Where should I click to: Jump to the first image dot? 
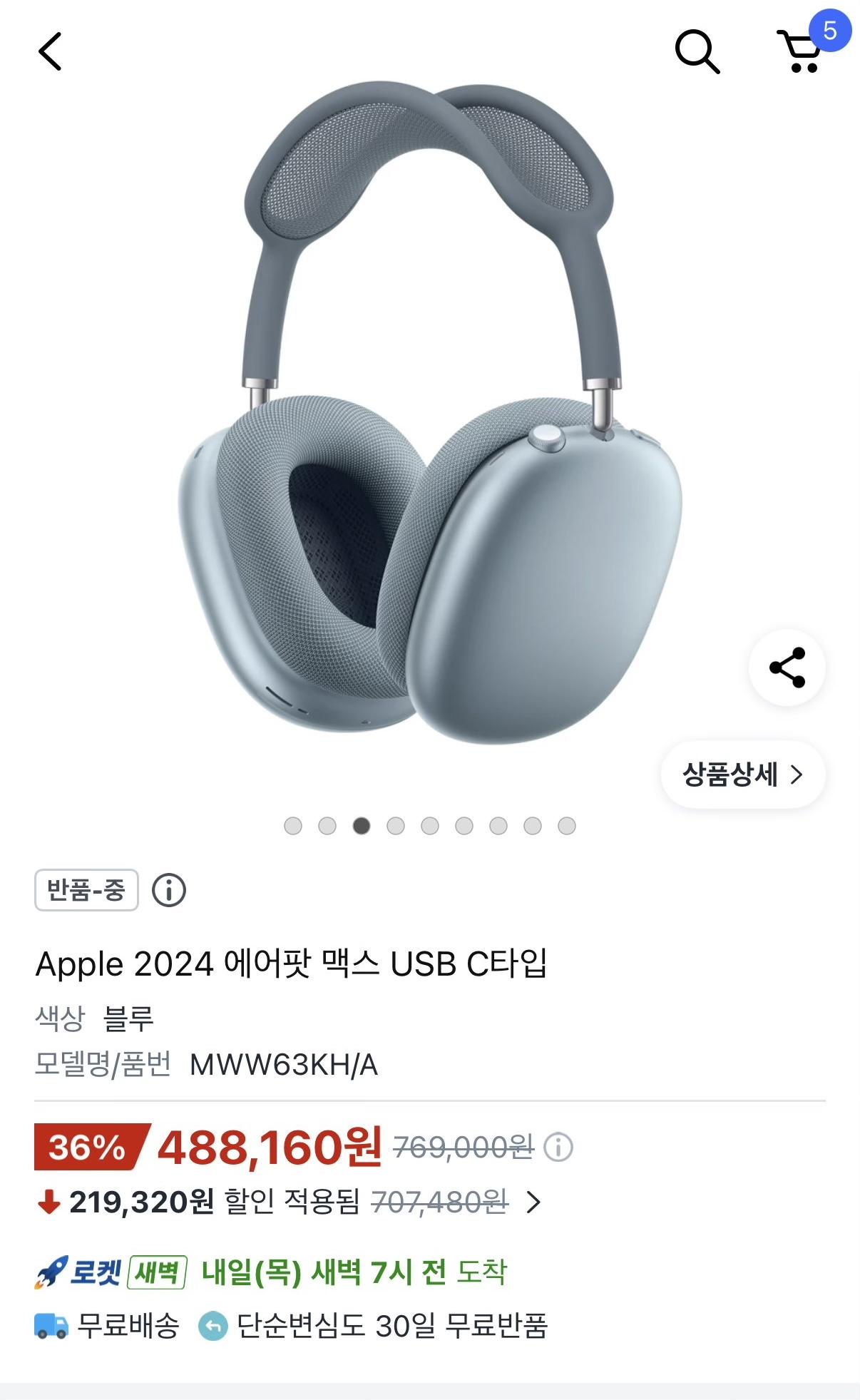(293, 826)
